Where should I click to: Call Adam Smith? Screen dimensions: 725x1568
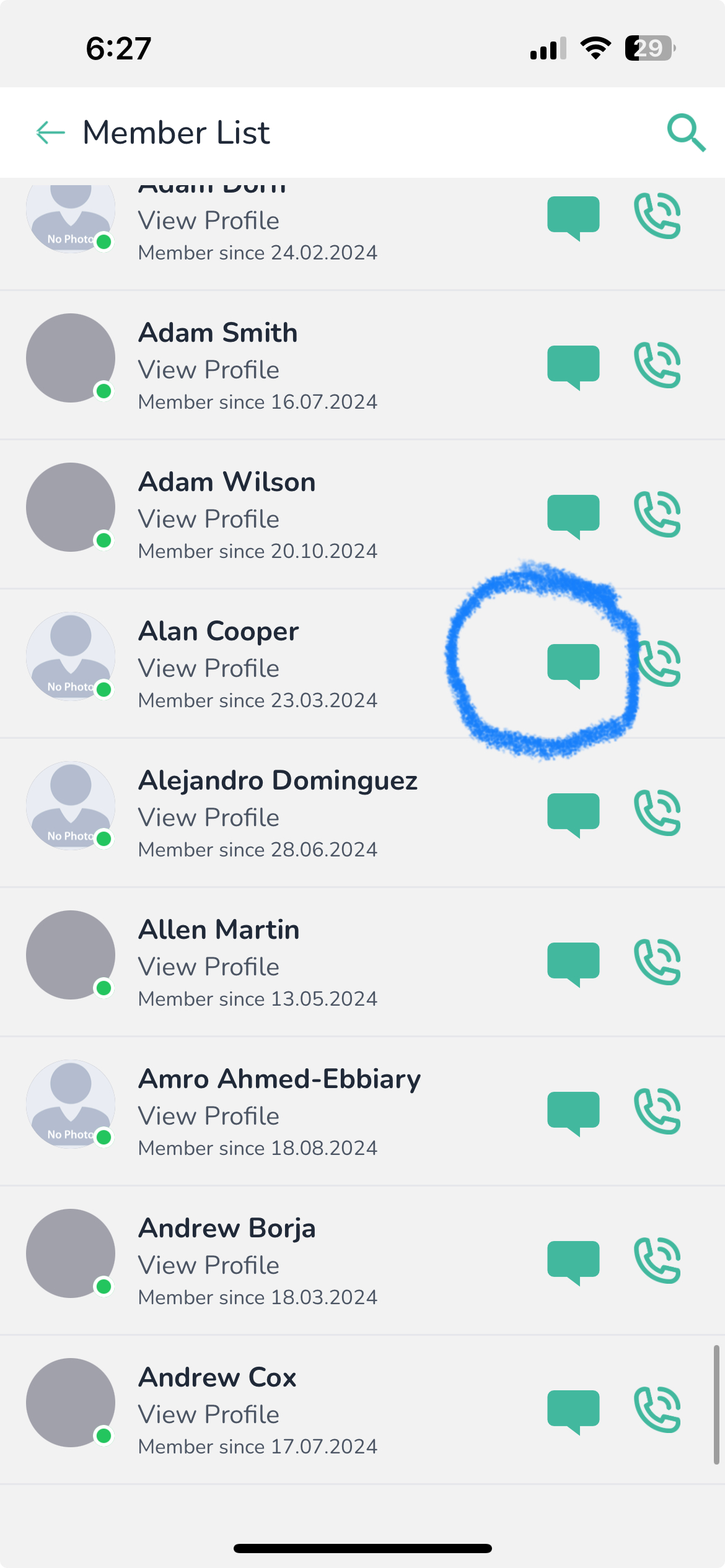(x=657, y=365)
